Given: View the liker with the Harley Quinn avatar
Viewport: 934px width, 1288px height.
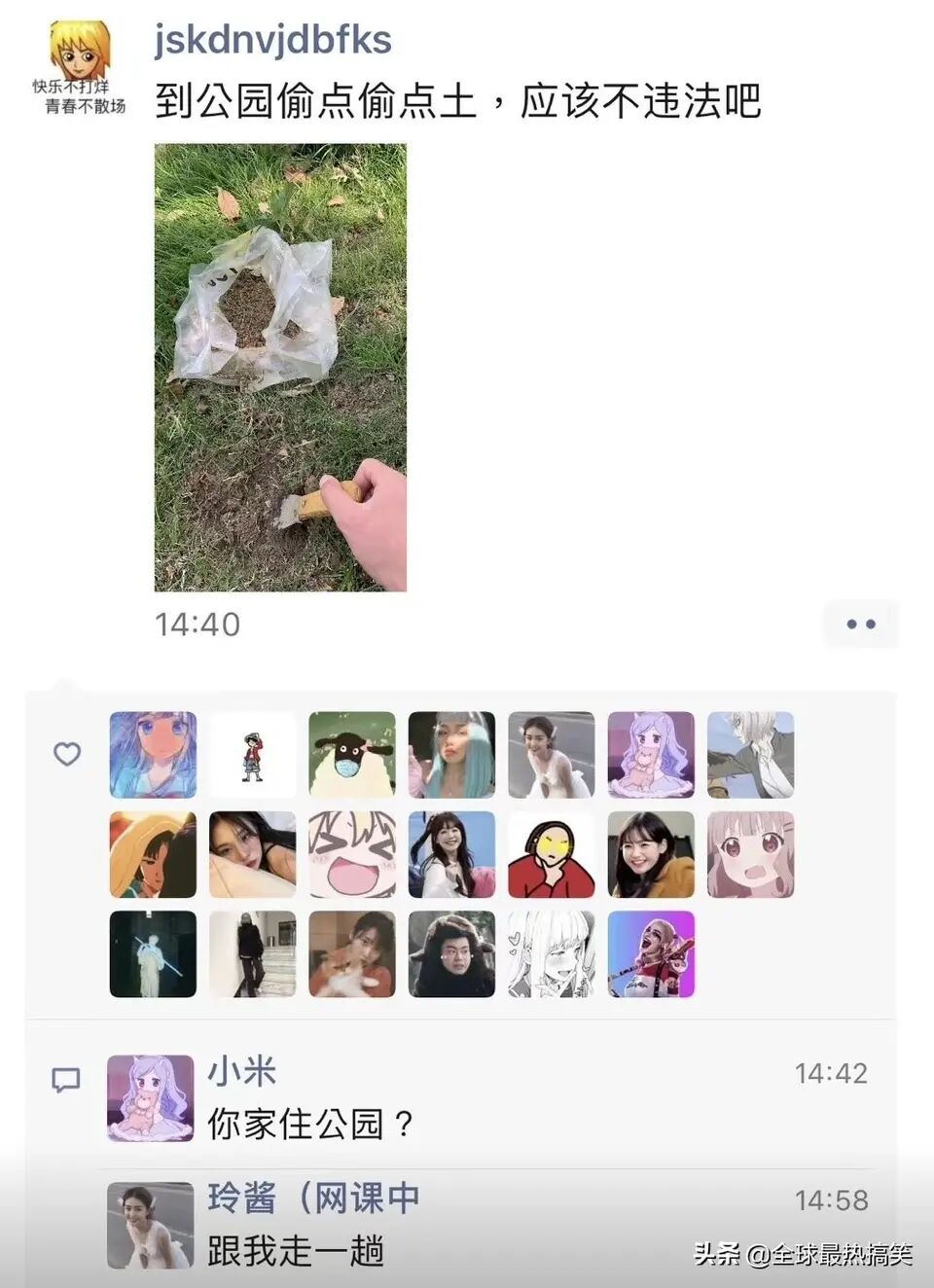Looking at the screenshot, I should [x=651, y=954].
